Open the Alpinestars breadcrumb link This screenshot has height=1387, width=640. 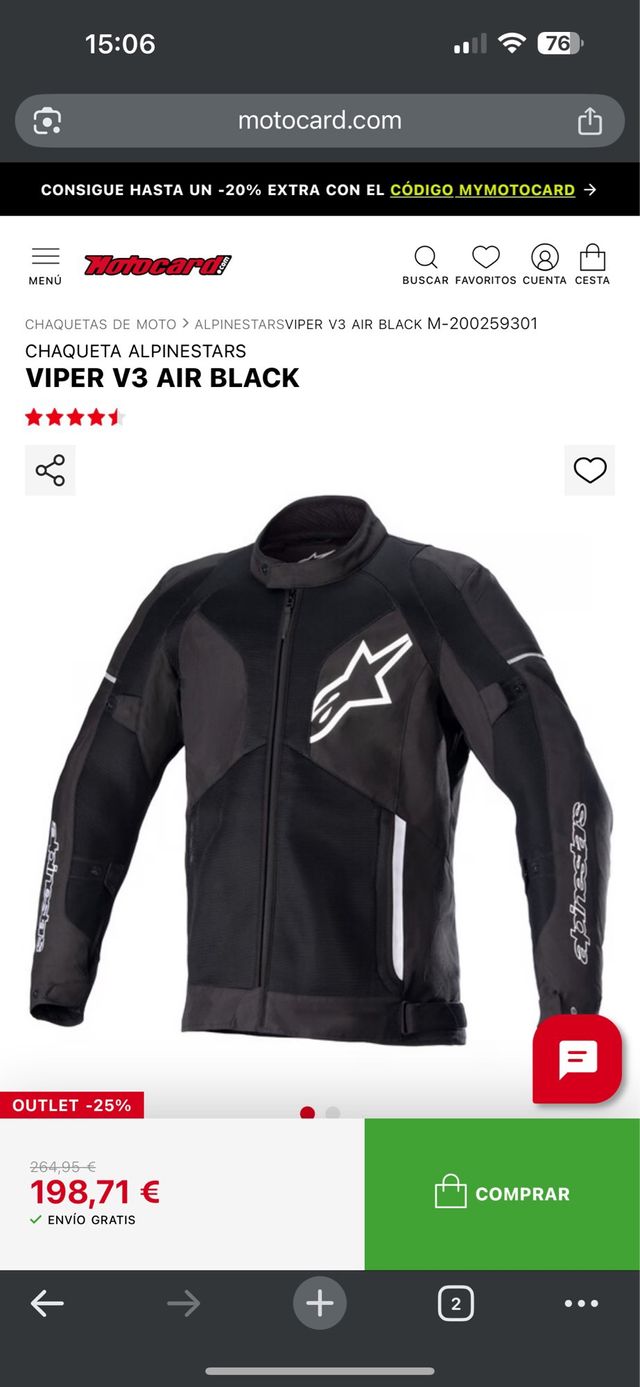click(x=239, y=324)
